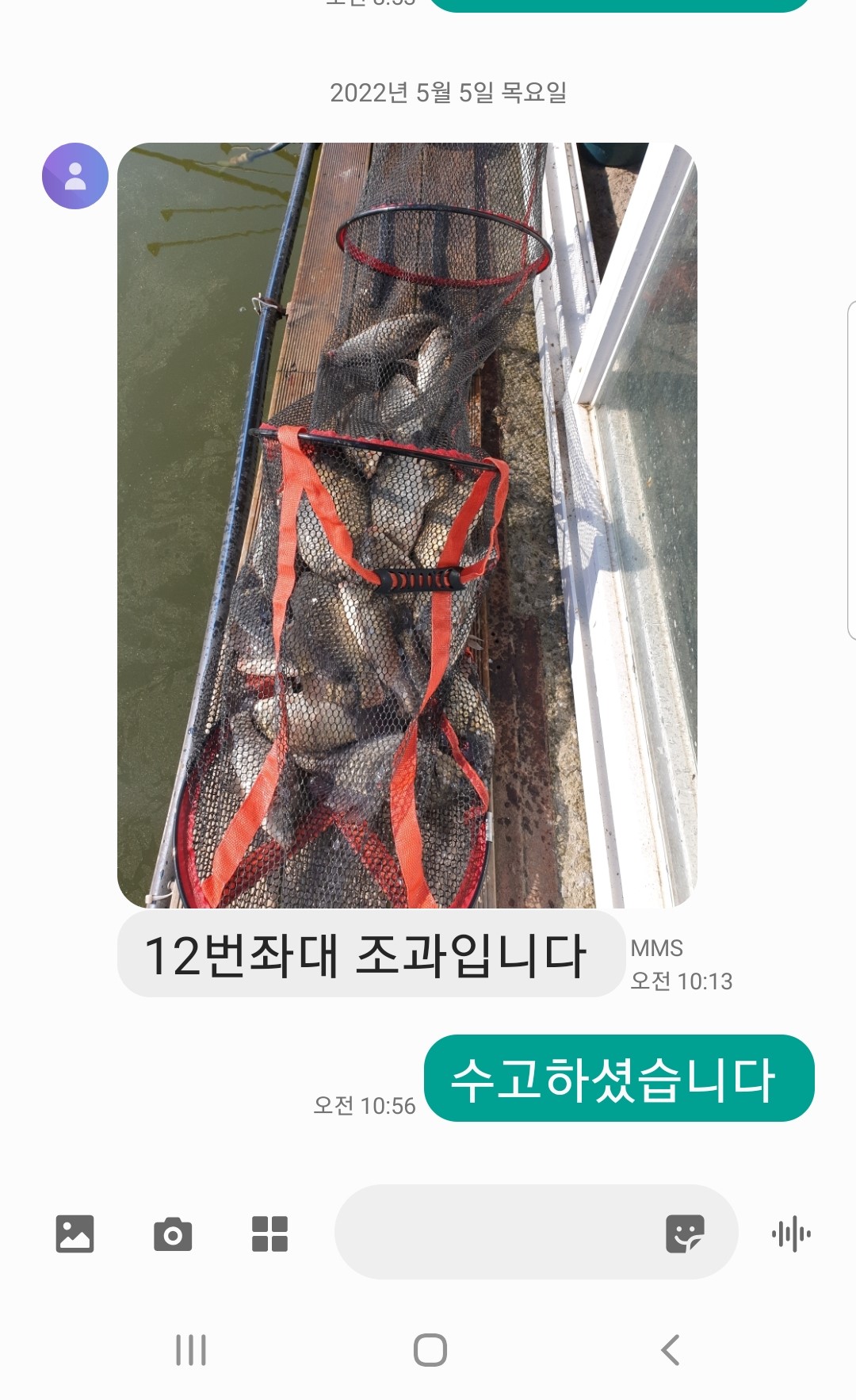Open the camera to take a photo
Viewport: 856px width, 1400px height.
pyautogui.click(x=173, y=1234)
